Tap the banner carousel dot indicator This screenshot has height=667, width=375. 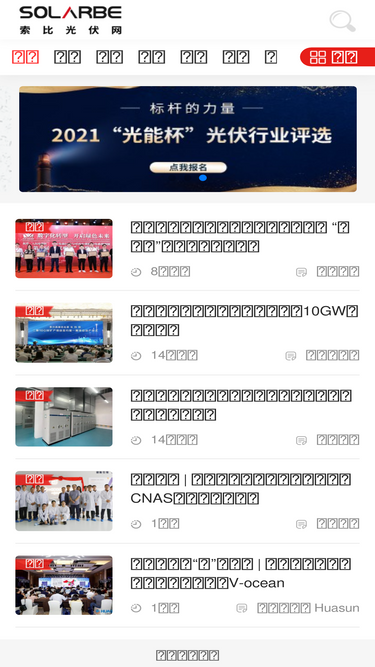pos(203,178)
